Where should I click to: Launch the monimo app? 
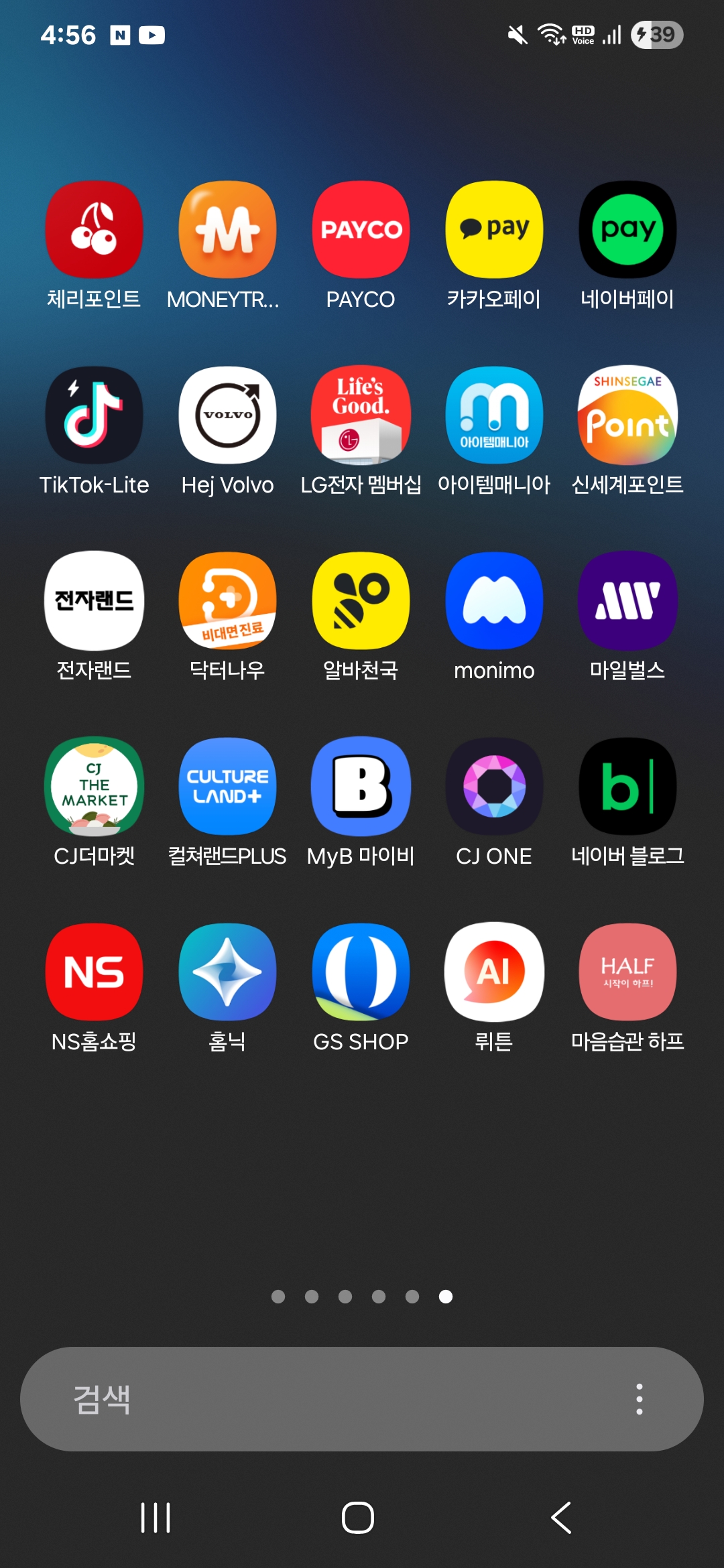[494, 601]
